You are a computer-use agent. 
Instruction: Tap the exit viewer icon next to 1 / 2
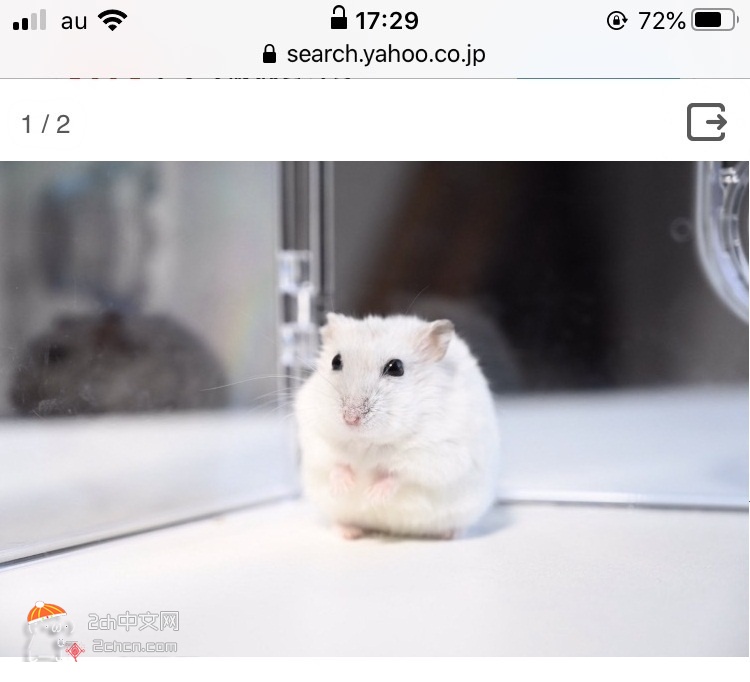tap(706, 123)
